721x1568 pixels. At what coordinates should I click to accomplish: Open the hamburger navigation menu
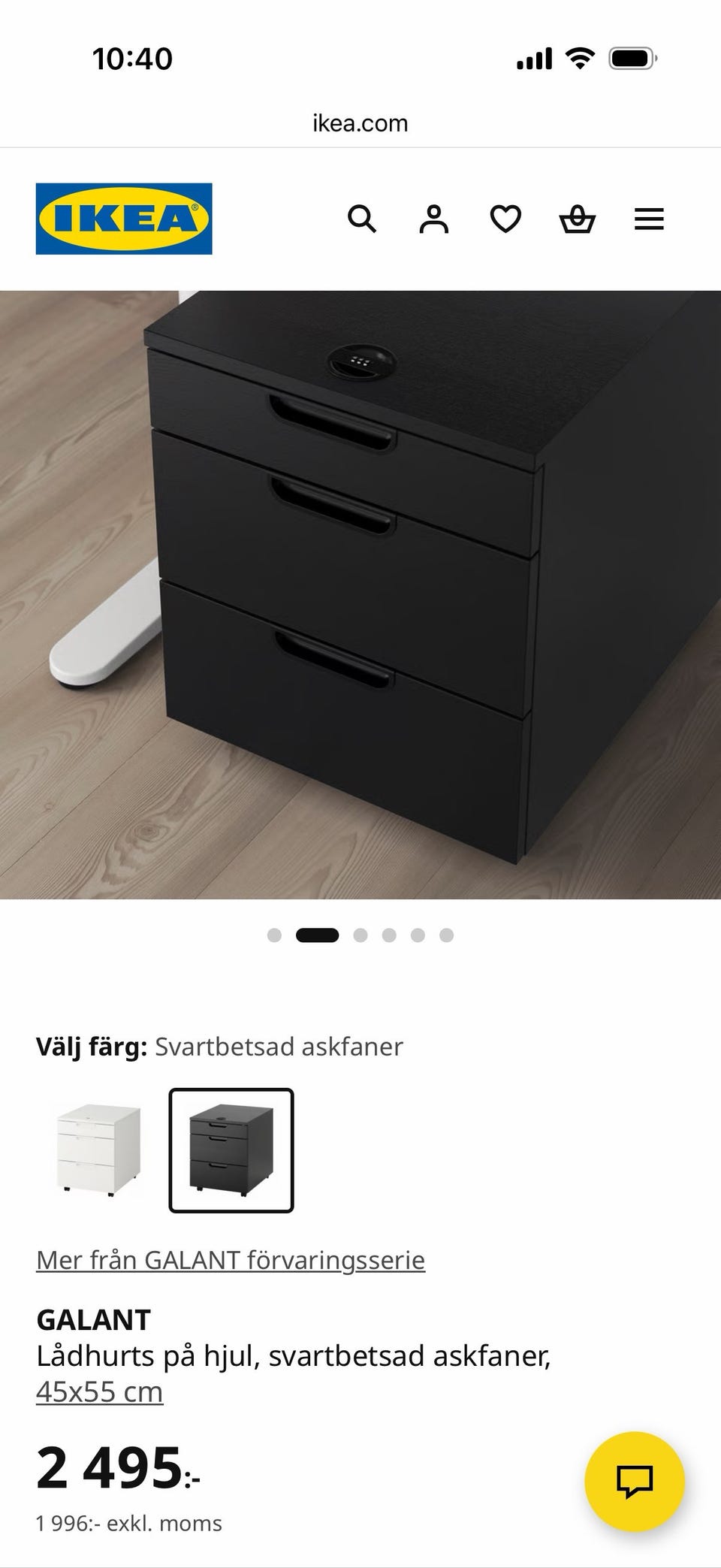pyautogui.click(x=649, y=219)
